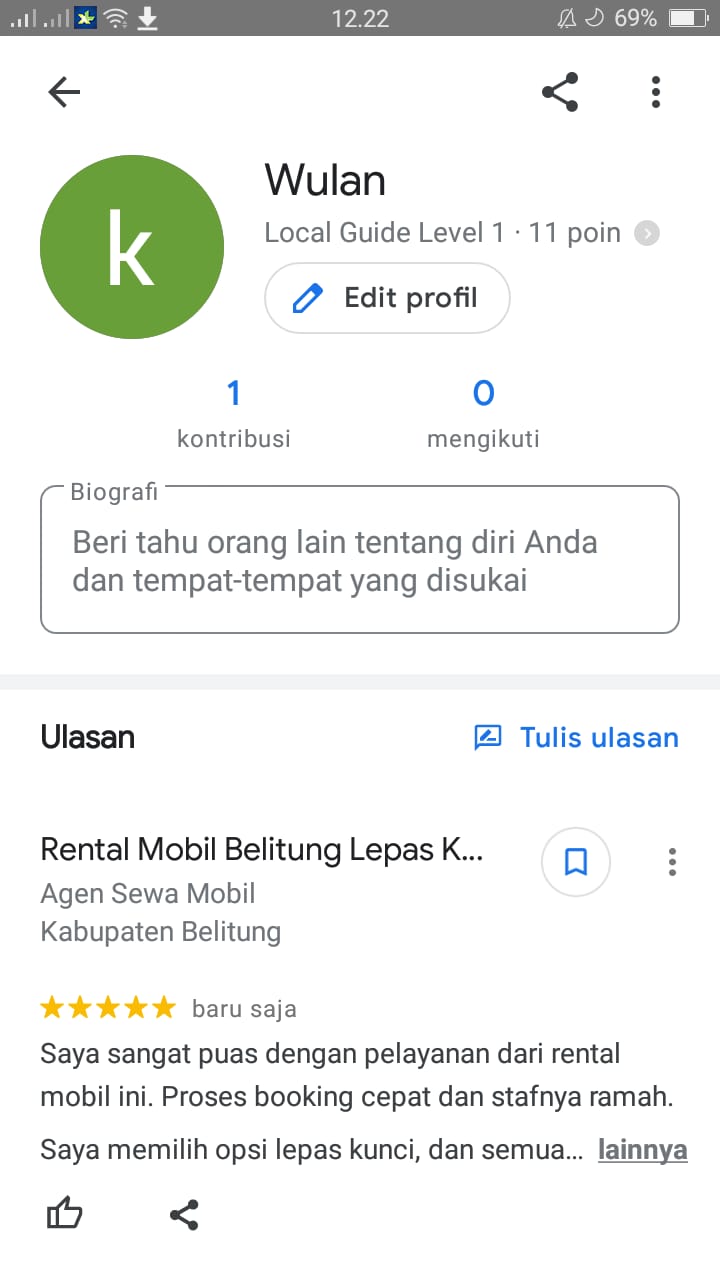Share the review below the text
Screen dimensions: 720x1280
click(184, 1215)
